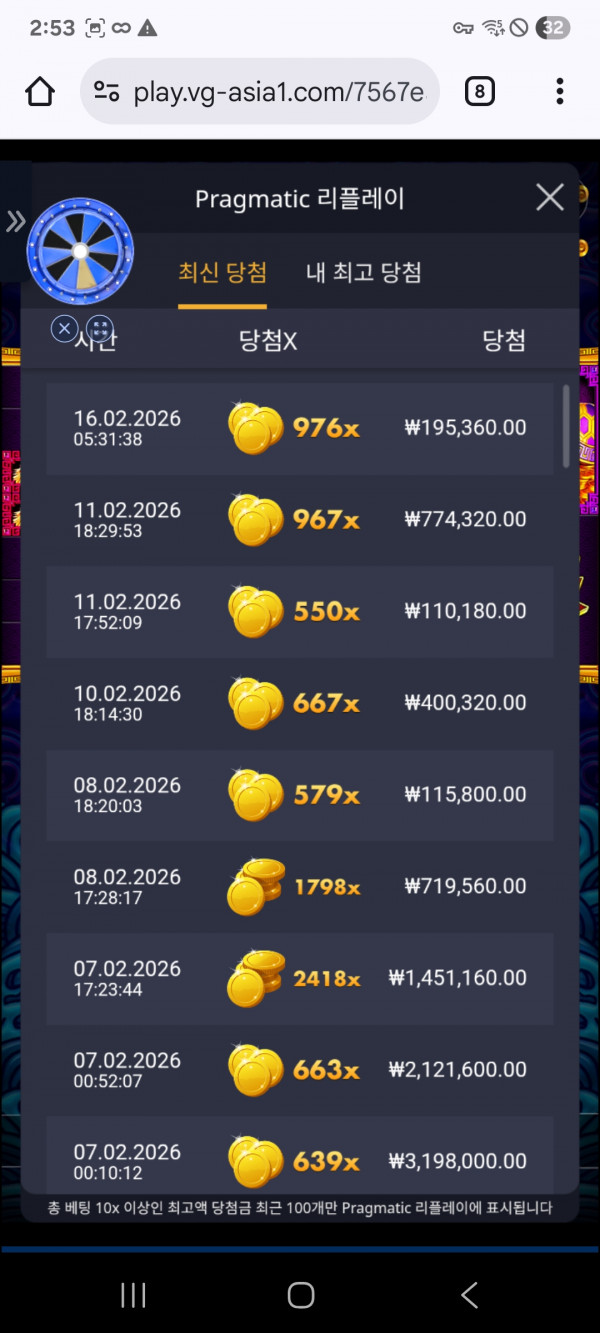The image size is (600, 1333).
Task: Watch the 1798x replay worth ₩719,560.00
Action: [299, 887]
